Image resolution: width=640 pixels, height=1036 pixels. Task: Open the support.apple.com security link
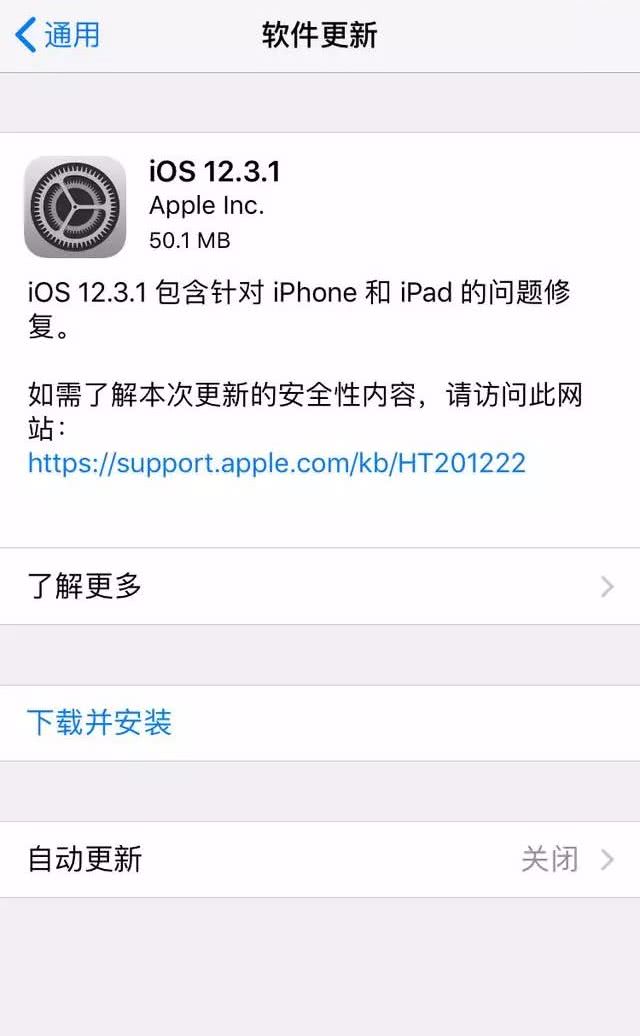pyautogui.click(x=276, y=462)
